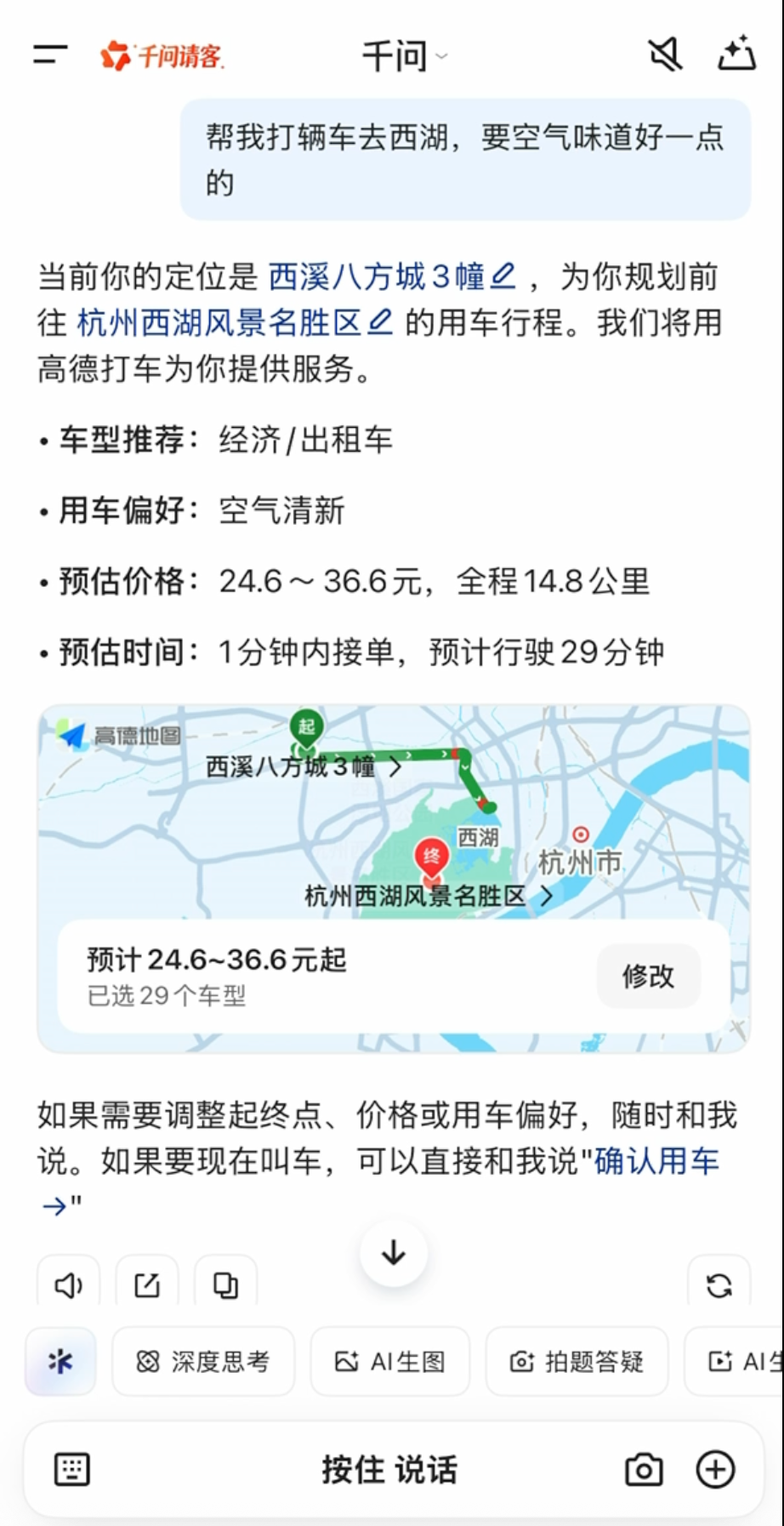Viewport: 784px width, 1526px height.
Task: Select the AI生图 chip
Action: pos(390,1362)
